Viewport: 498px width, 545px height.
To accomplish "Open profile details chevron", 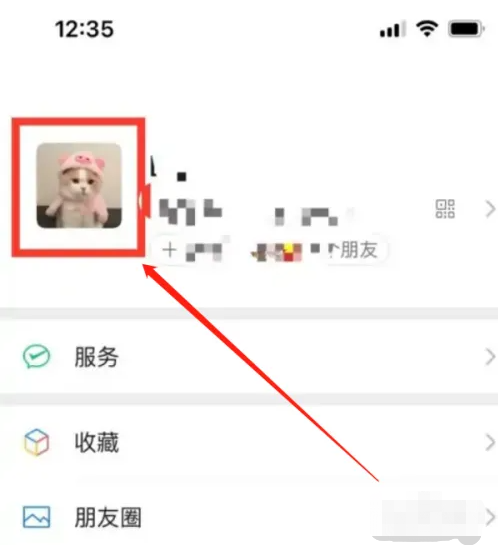I will 490,209.
